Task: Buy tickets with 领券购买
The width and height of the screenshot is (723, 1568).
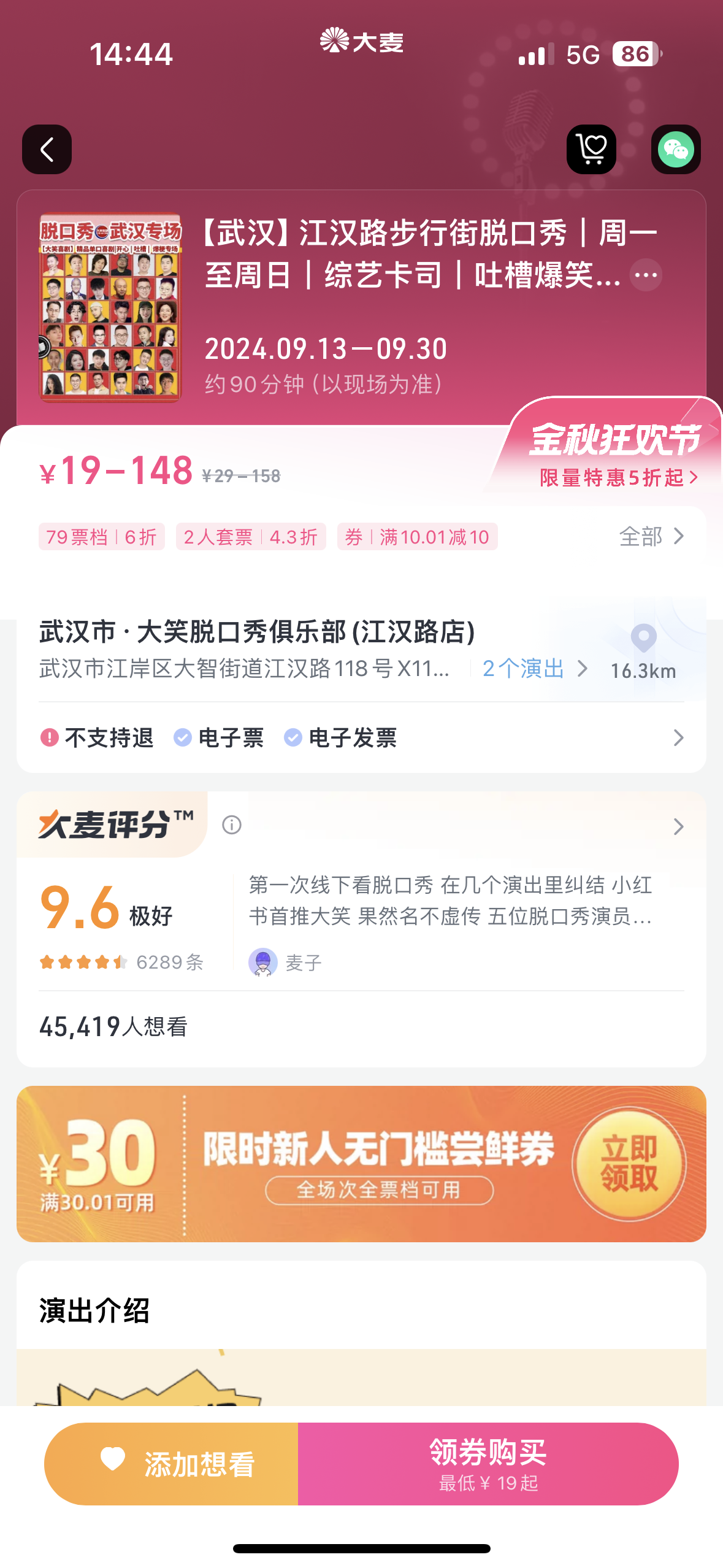Action: pyautogui.click(x=488, y=1464)
